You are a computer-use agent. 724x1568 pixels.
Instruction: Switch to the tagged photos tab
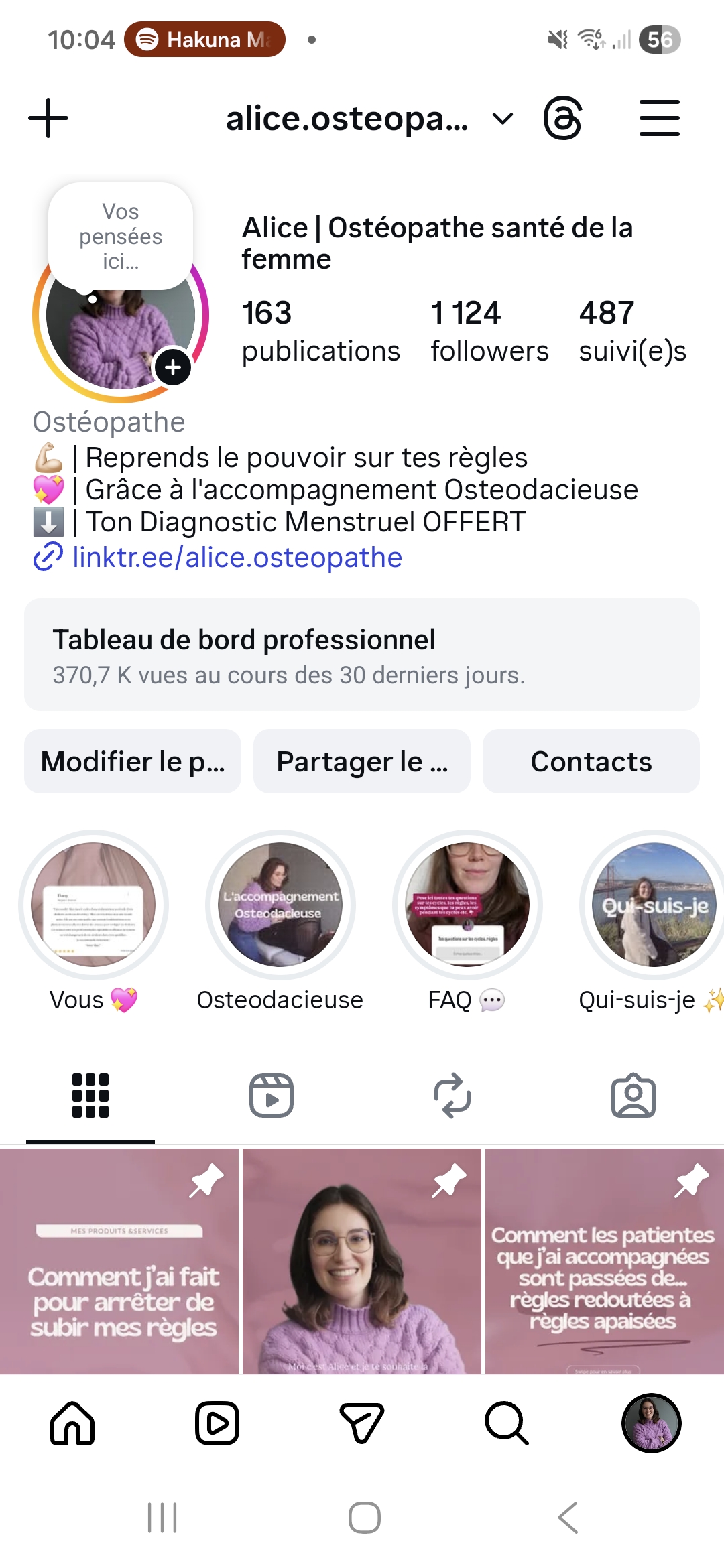pyautogui.click(x=633, y=1096)
